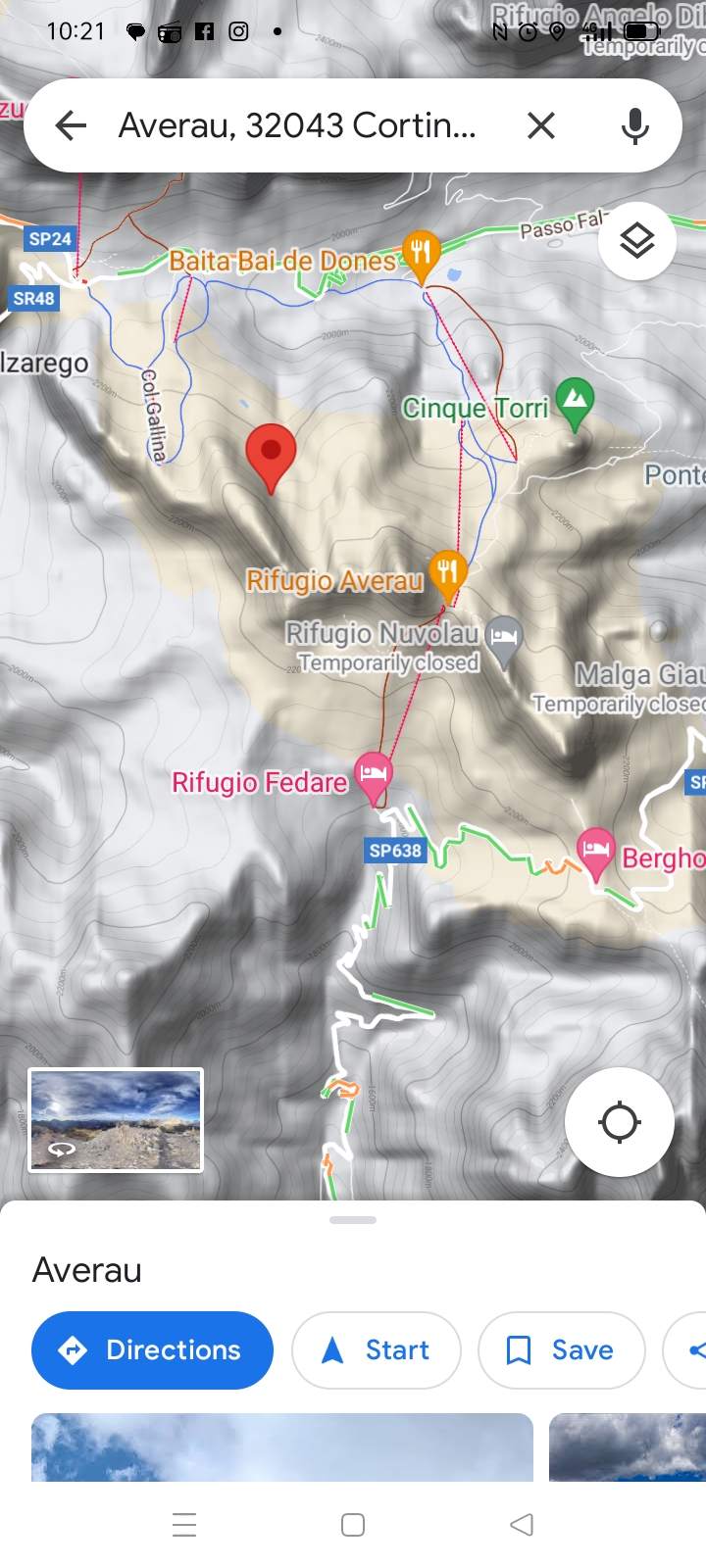Start navigation to Averau
The height and width of the screenshot is (1568, 706).
pos(377,1350)
